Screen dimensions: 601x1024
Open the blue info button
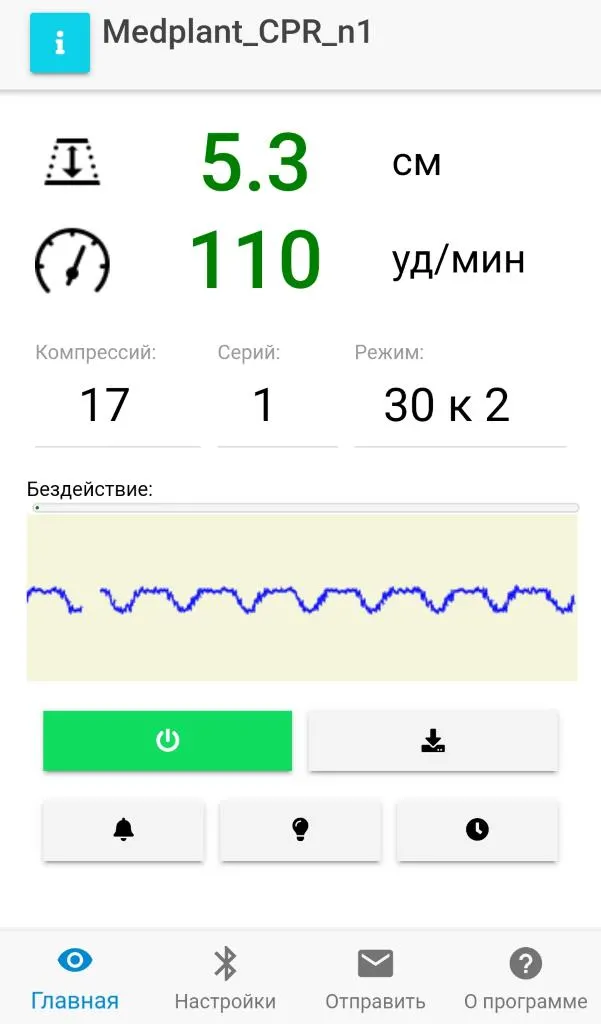pos(59,42)
